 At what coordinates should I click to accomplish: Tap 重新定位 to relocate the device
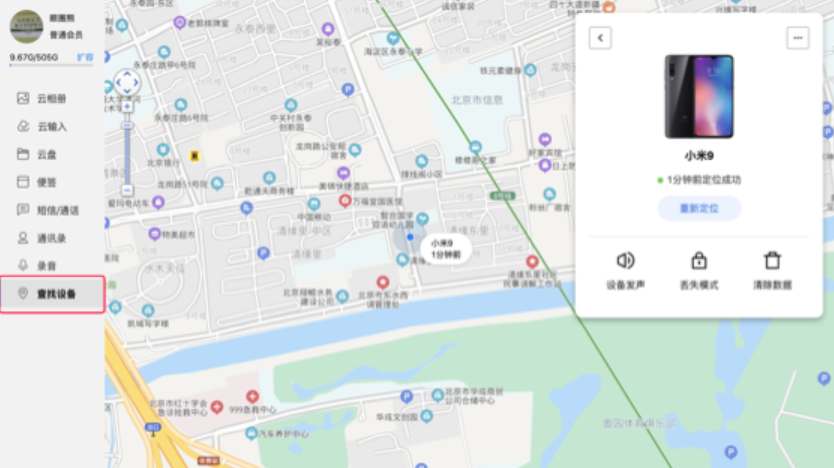699,208
